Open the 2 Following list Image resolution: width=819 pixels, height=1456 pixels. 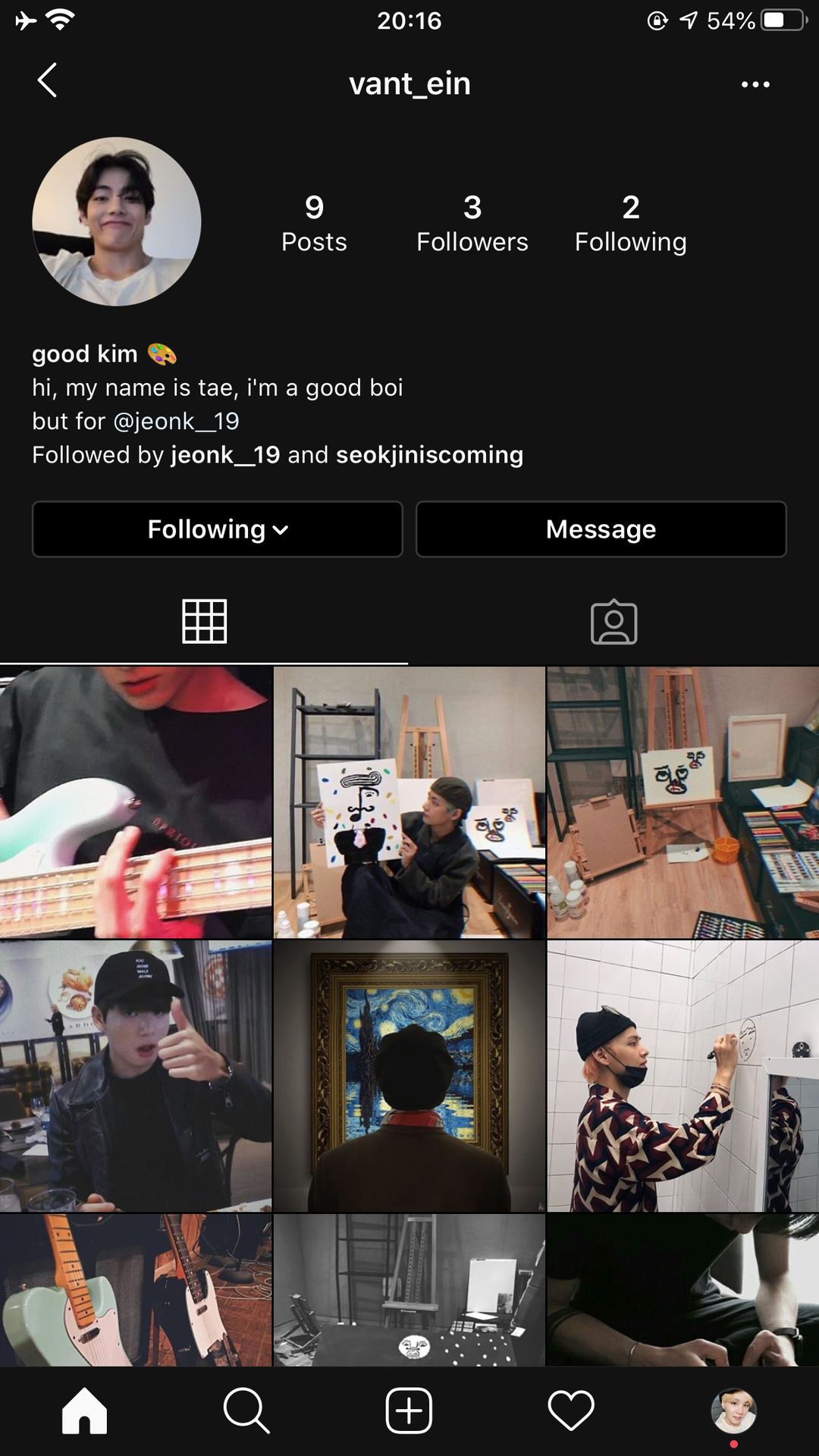pos(630,223)
